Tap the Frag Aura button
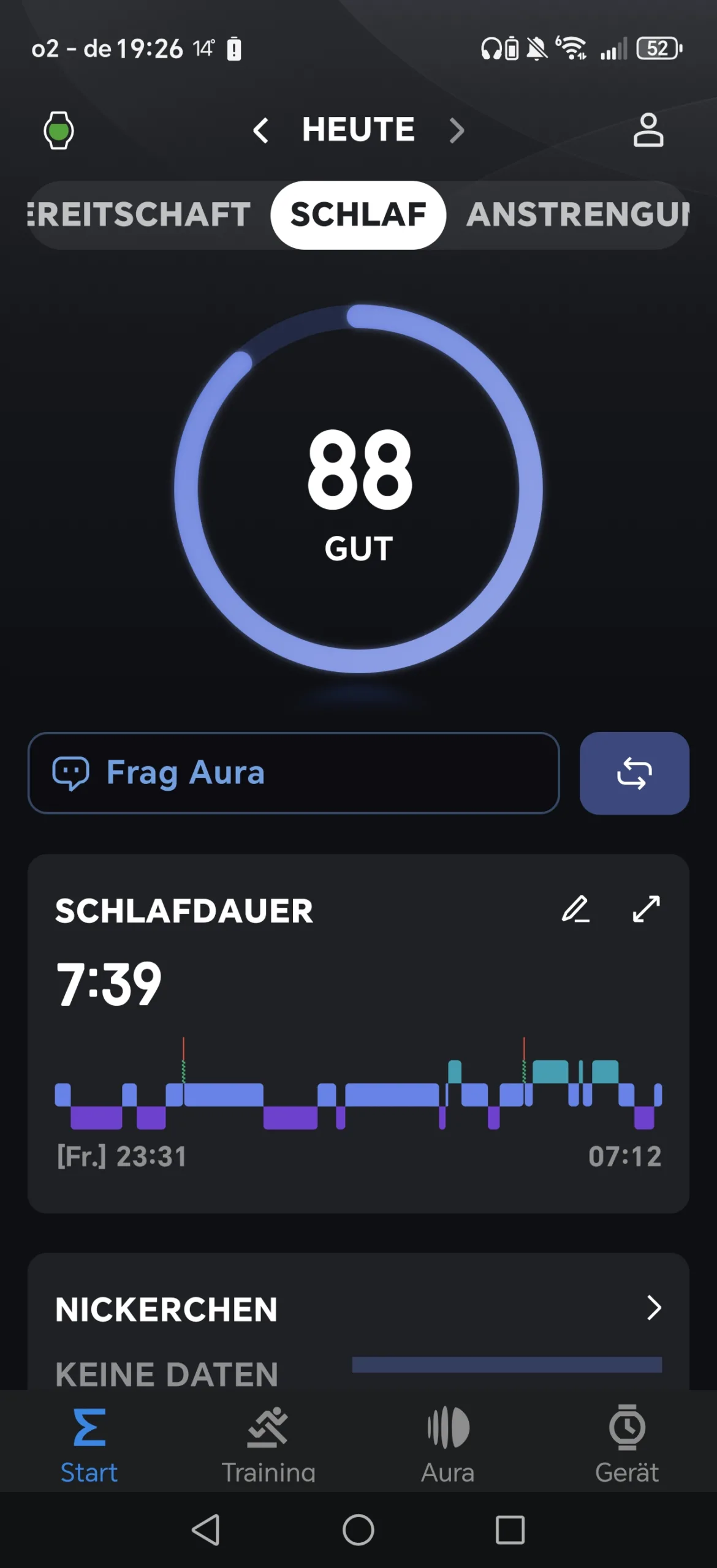Image resolution: width=717 pixels, height=1568 pixels. 294,773
